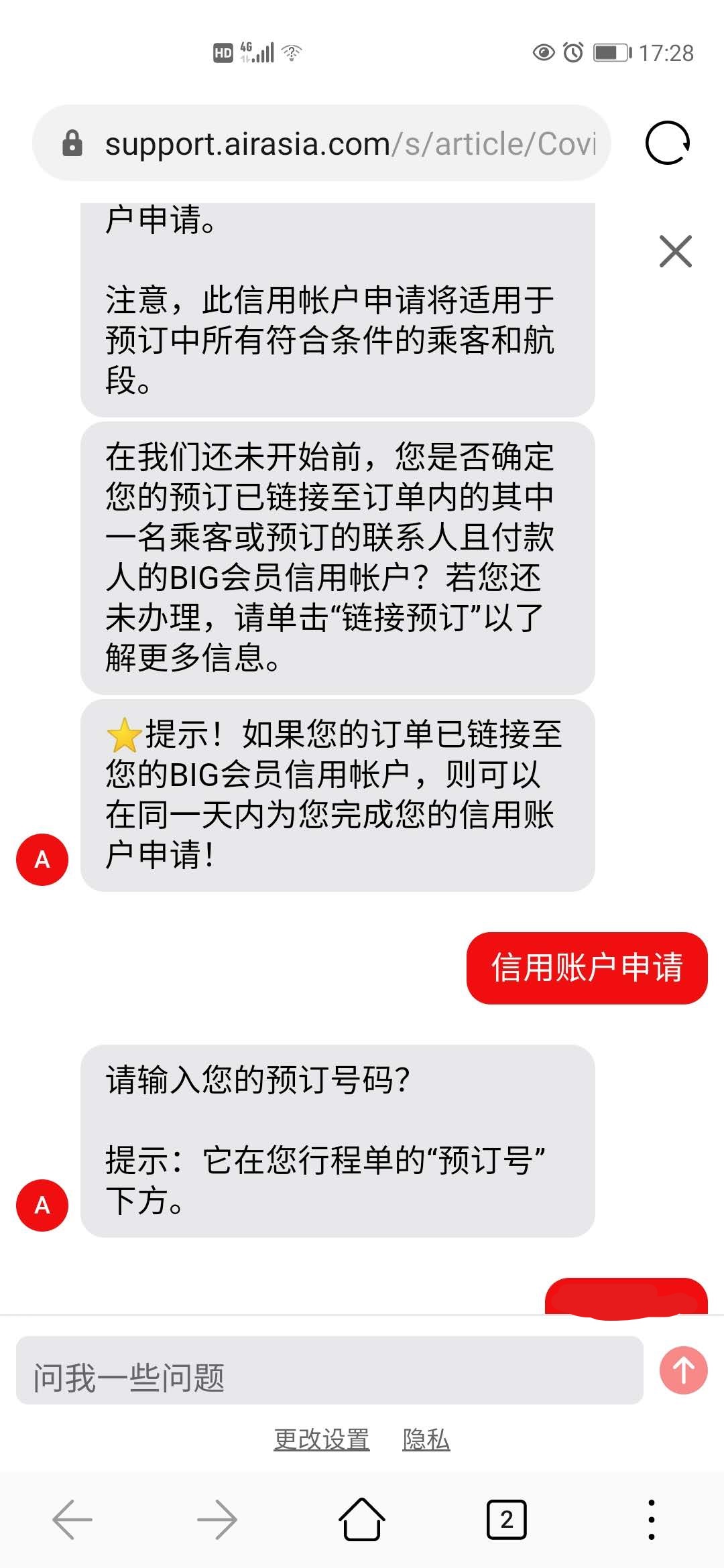
Task: Open the 更改设置 link
Action: point(321,1439)
